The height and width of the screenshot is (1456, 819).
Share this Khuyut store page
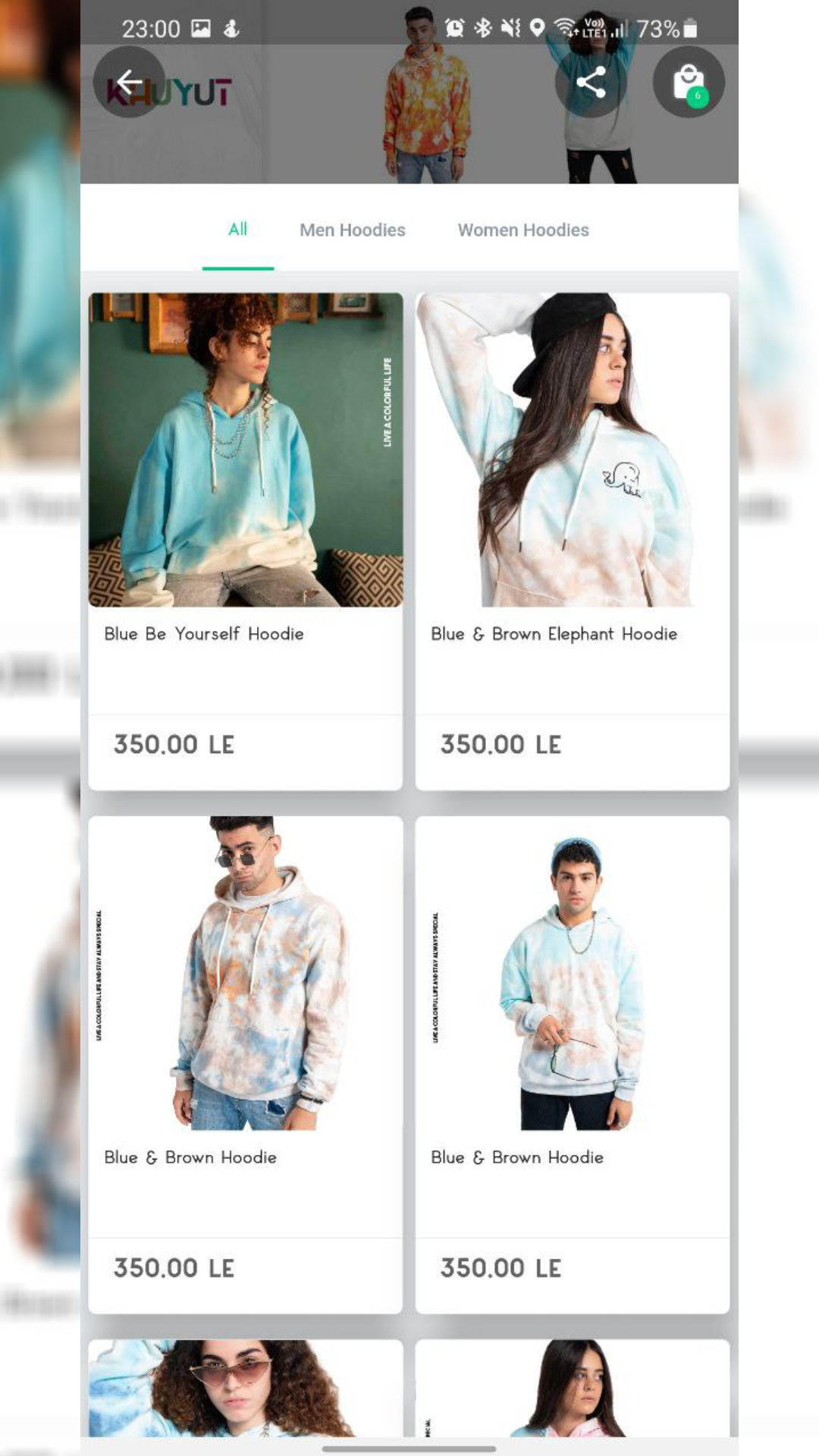(591, 82)
